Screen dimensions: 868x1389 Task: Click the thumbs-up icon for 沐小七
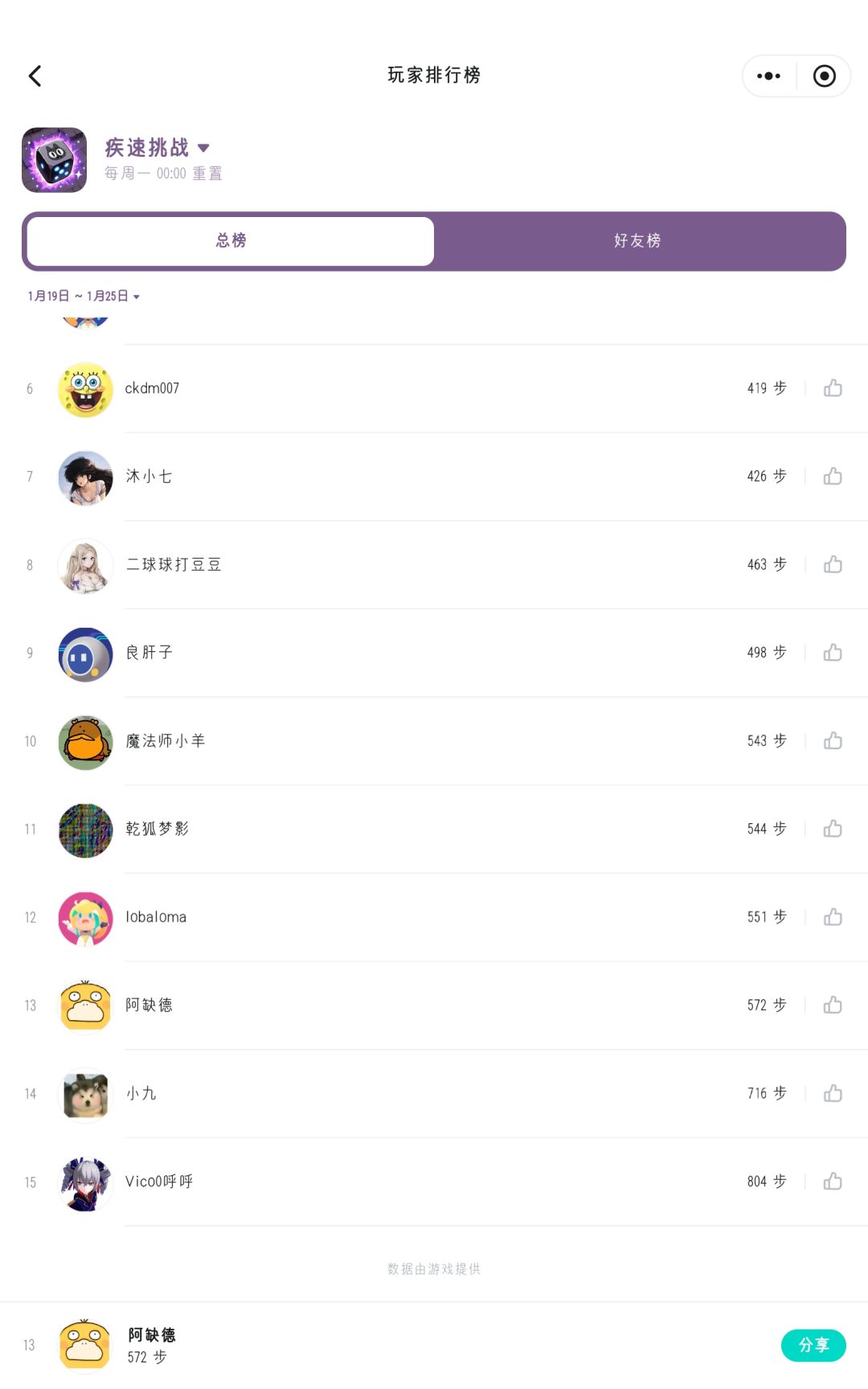click(x=833, y=476)
